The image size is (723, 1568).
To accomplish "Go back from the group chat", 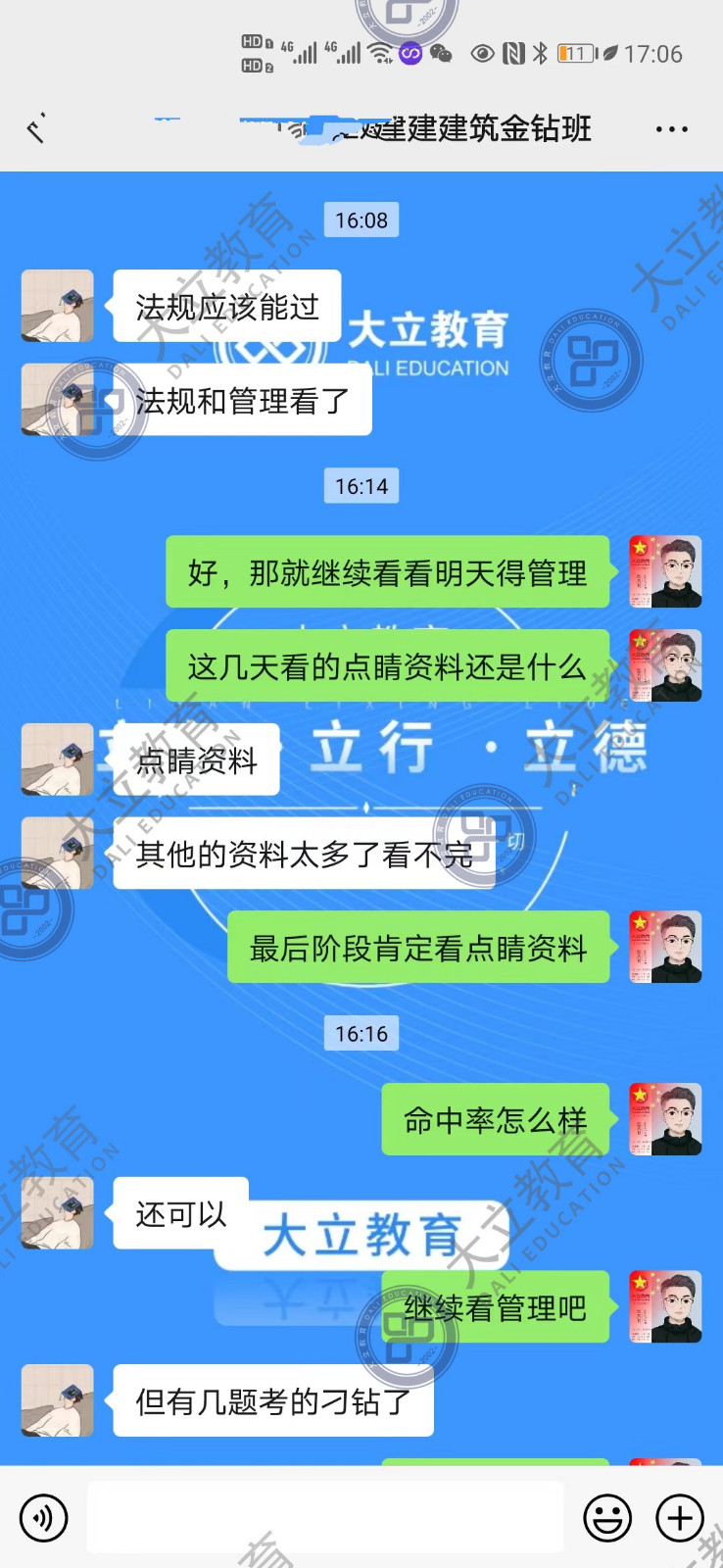I will [36, 128].
